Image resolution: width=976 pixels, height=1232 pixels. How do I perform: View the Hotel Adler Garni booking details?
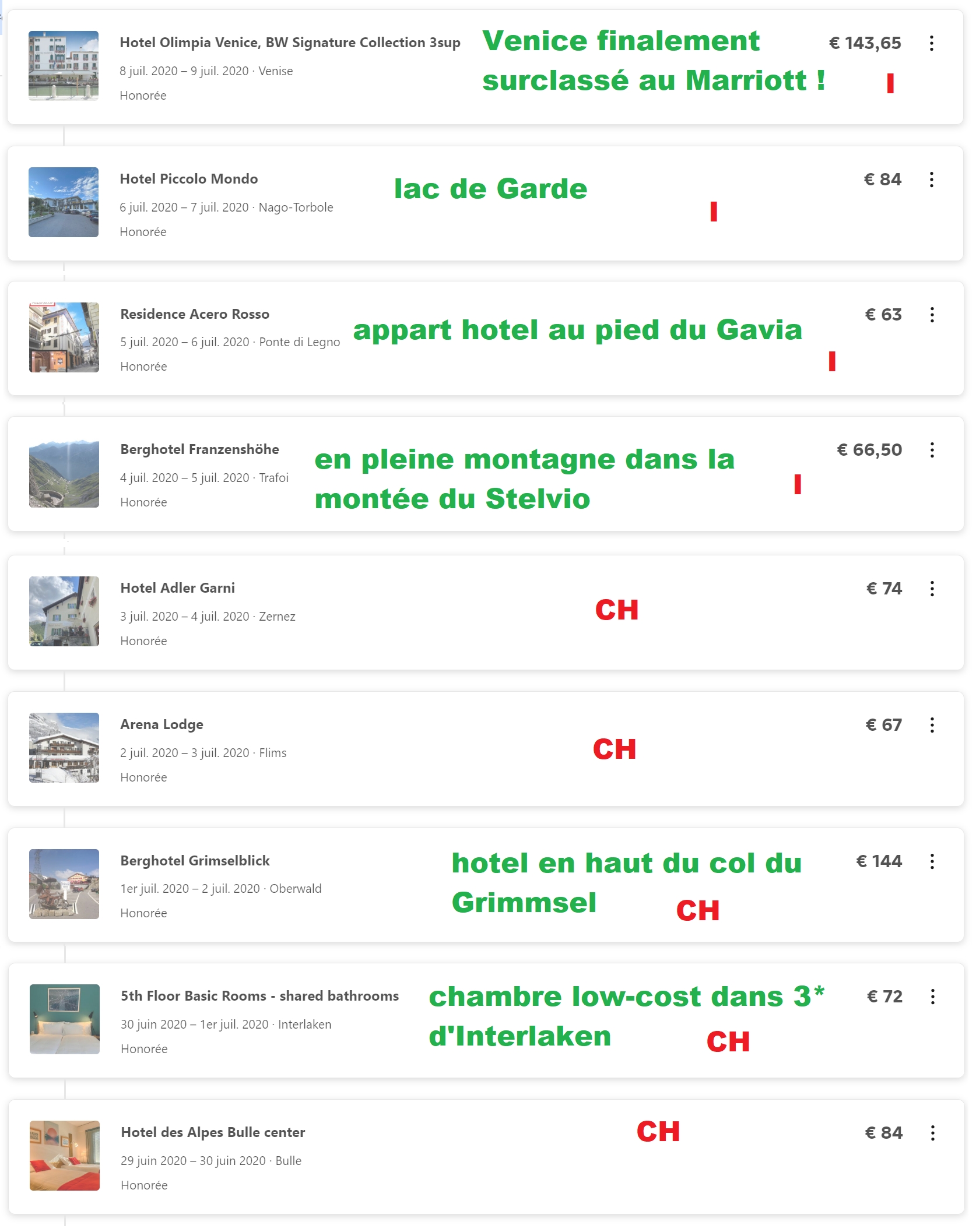(178, 588)
